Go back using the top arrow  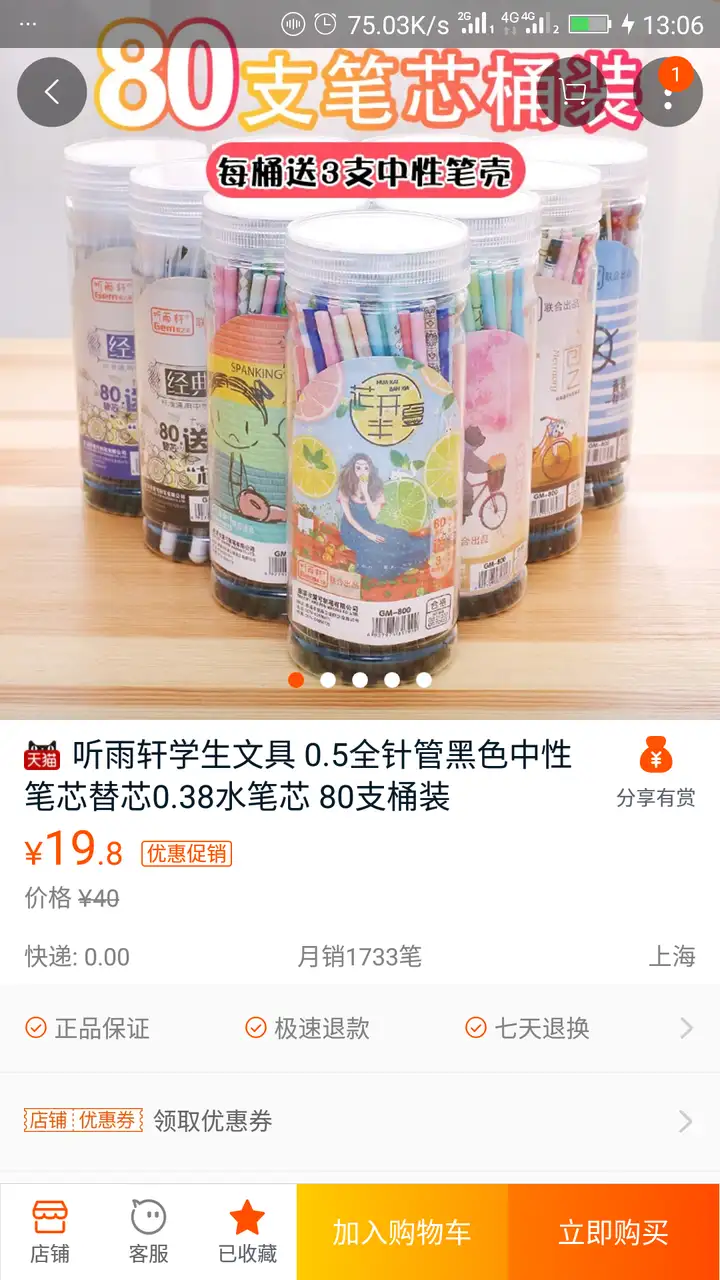52,93
